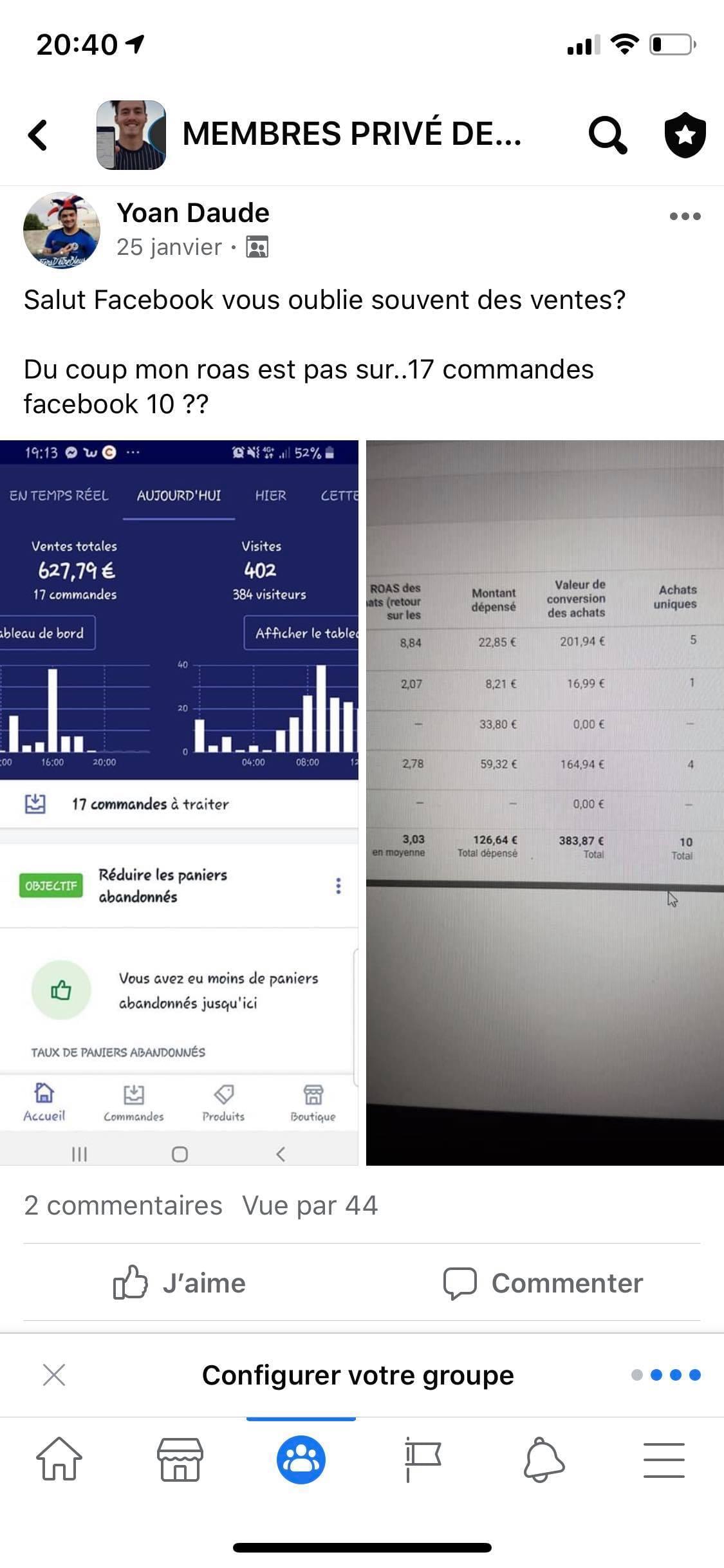
Task: Open the post options three-dot menu
Action: click(x=685, y=216)
